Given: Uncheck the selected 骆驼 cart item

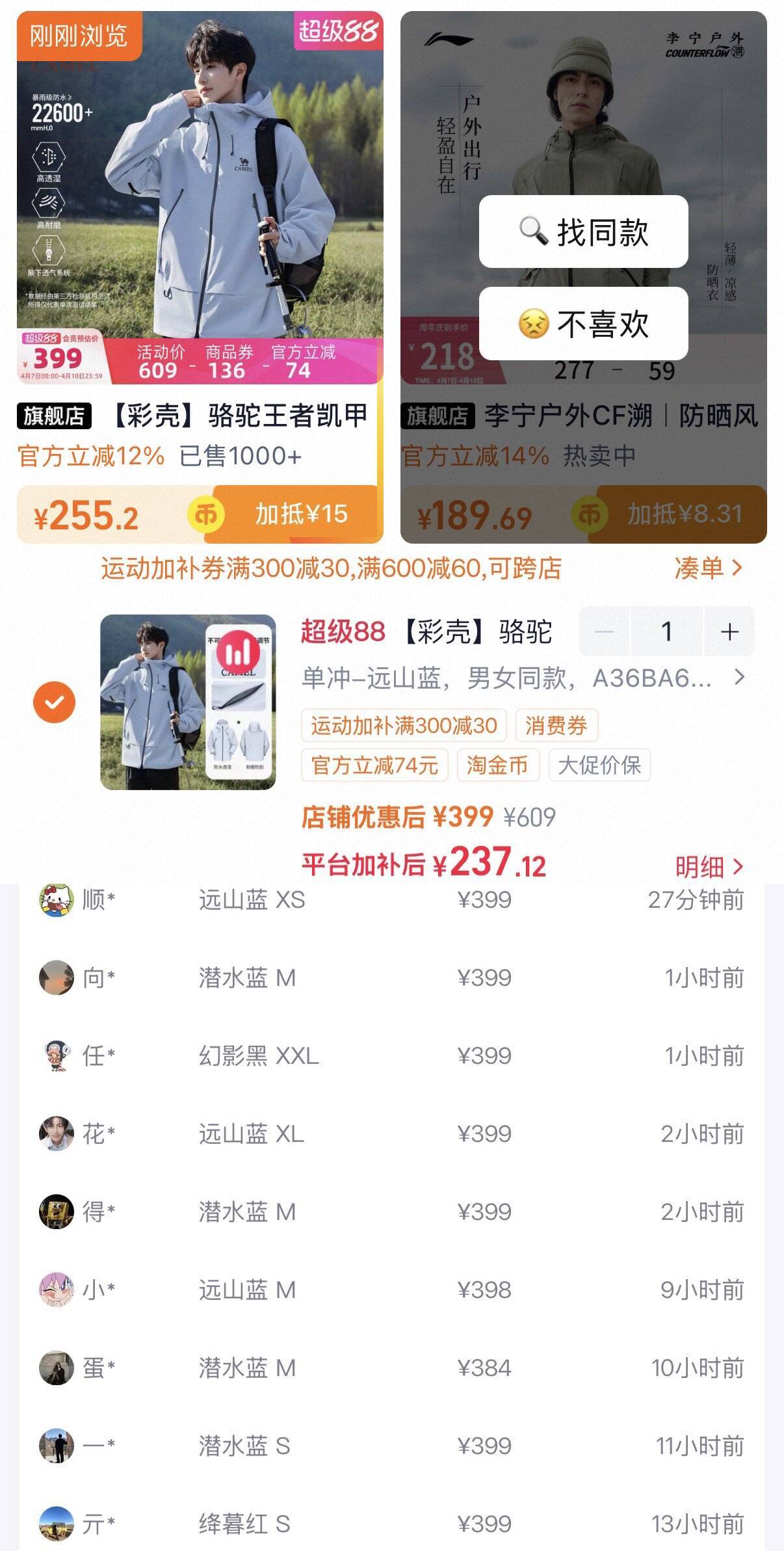Looking at the screenshot, I should tap(54, 702).
